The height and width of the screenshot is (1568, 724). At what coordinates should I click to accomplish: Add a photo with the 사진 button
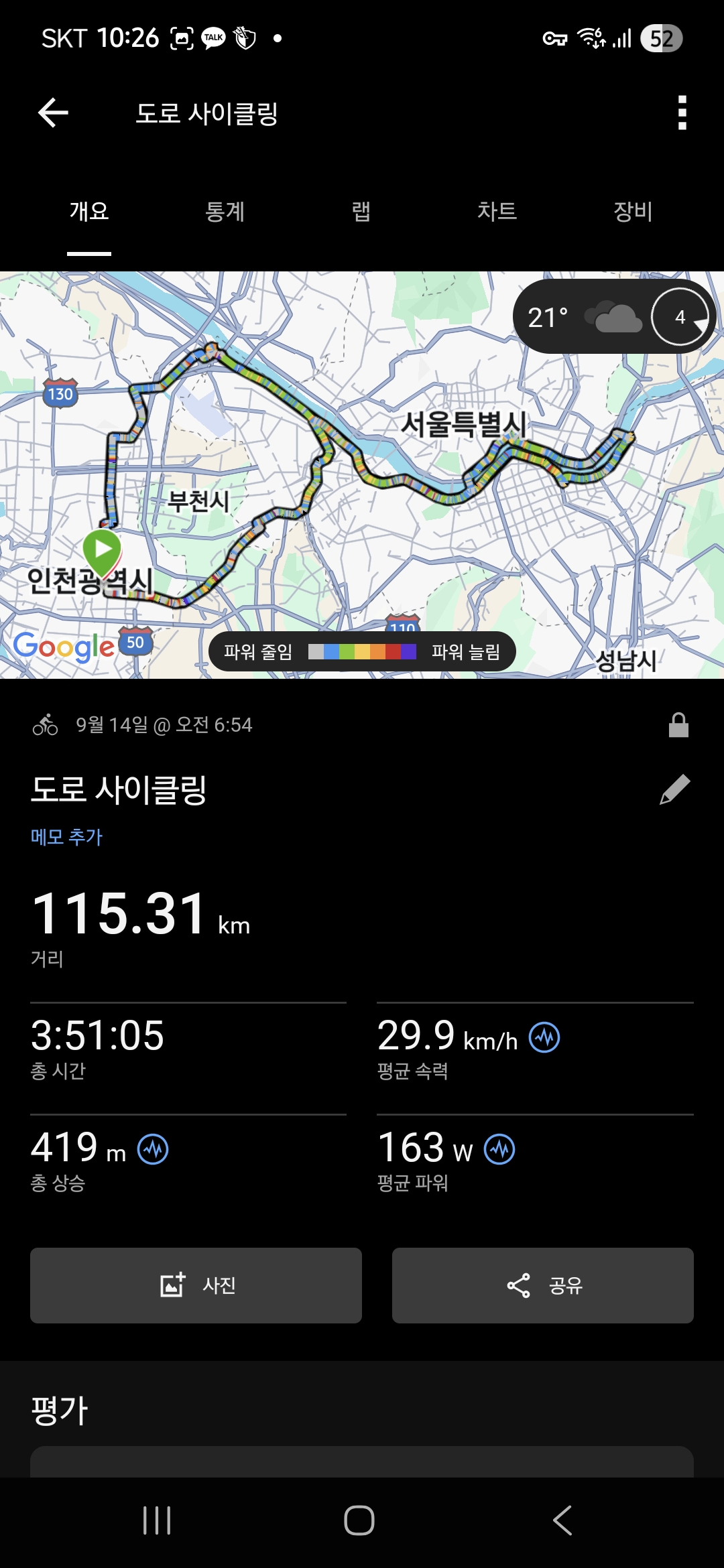196,1285
